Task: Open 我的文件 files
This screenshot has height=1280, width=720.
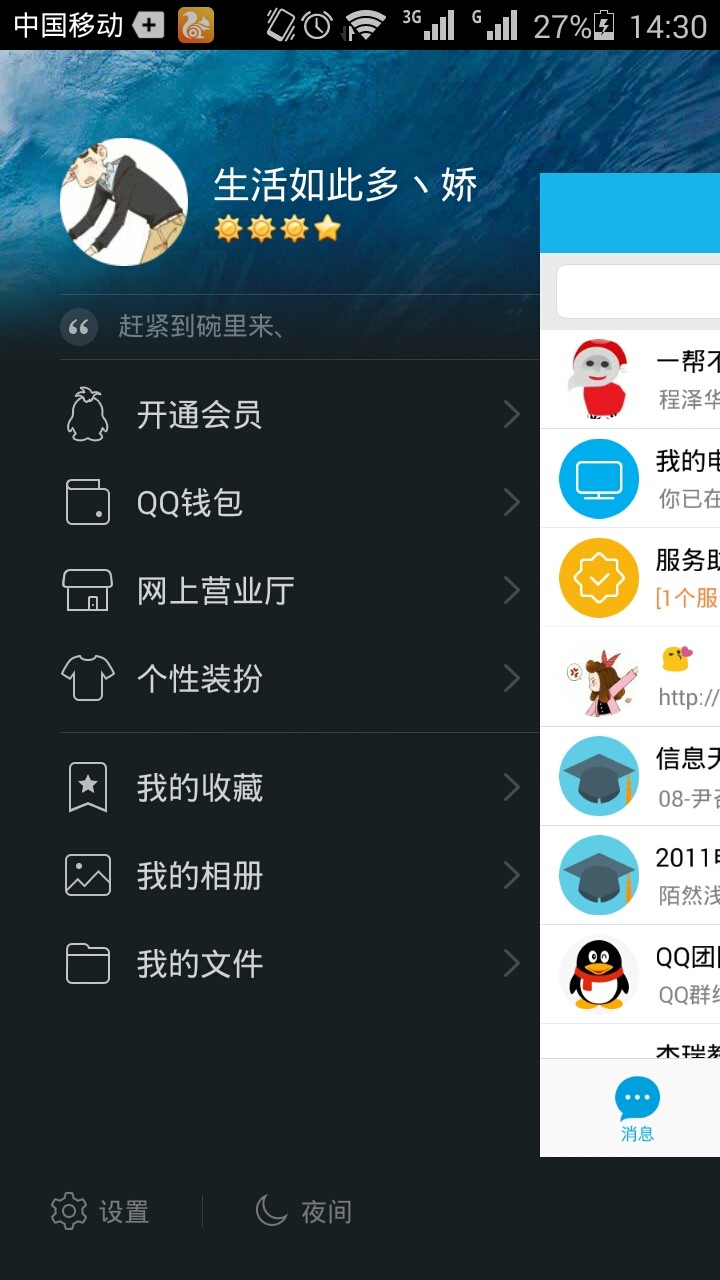Action: (290, 964)
